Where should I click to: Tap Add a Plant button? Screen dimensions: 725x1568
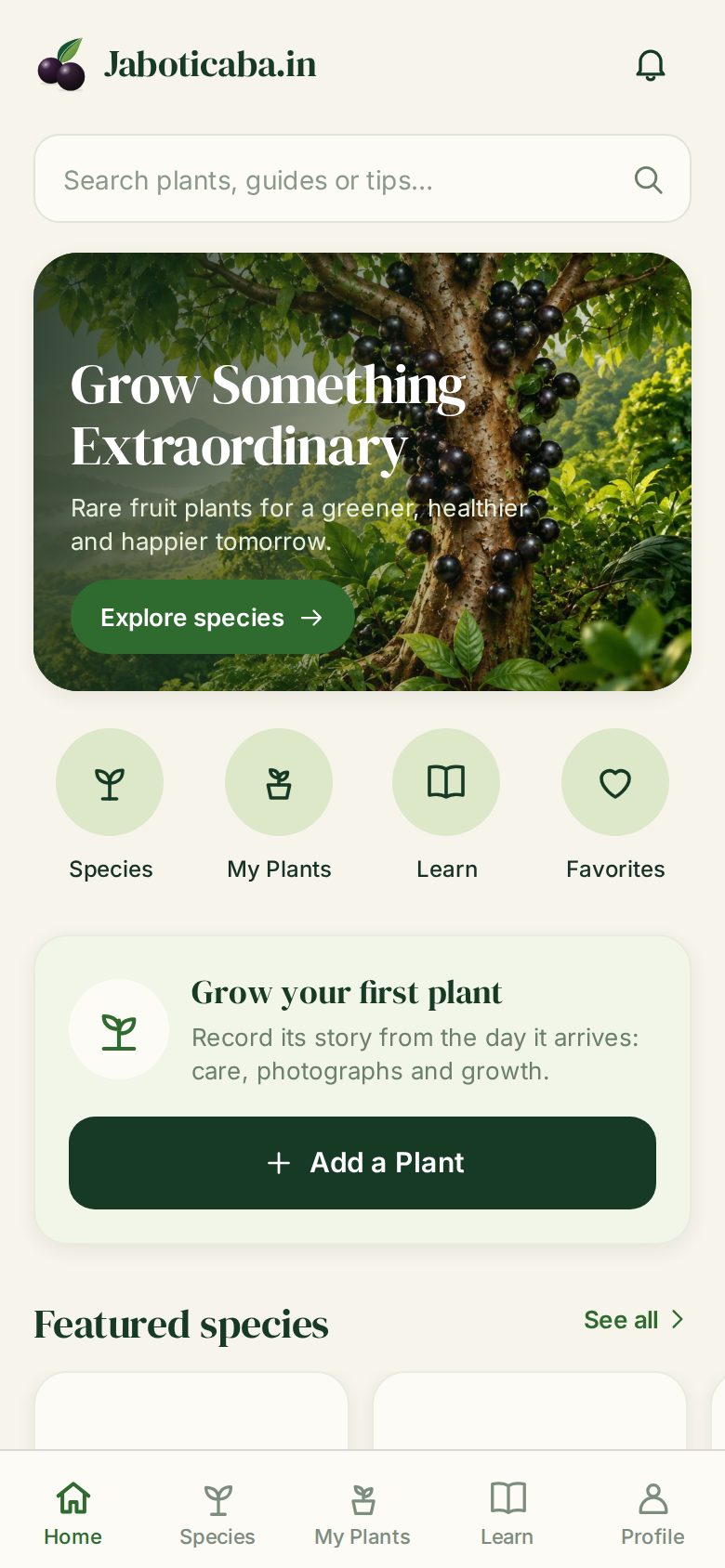click(x=362, y=1163)
